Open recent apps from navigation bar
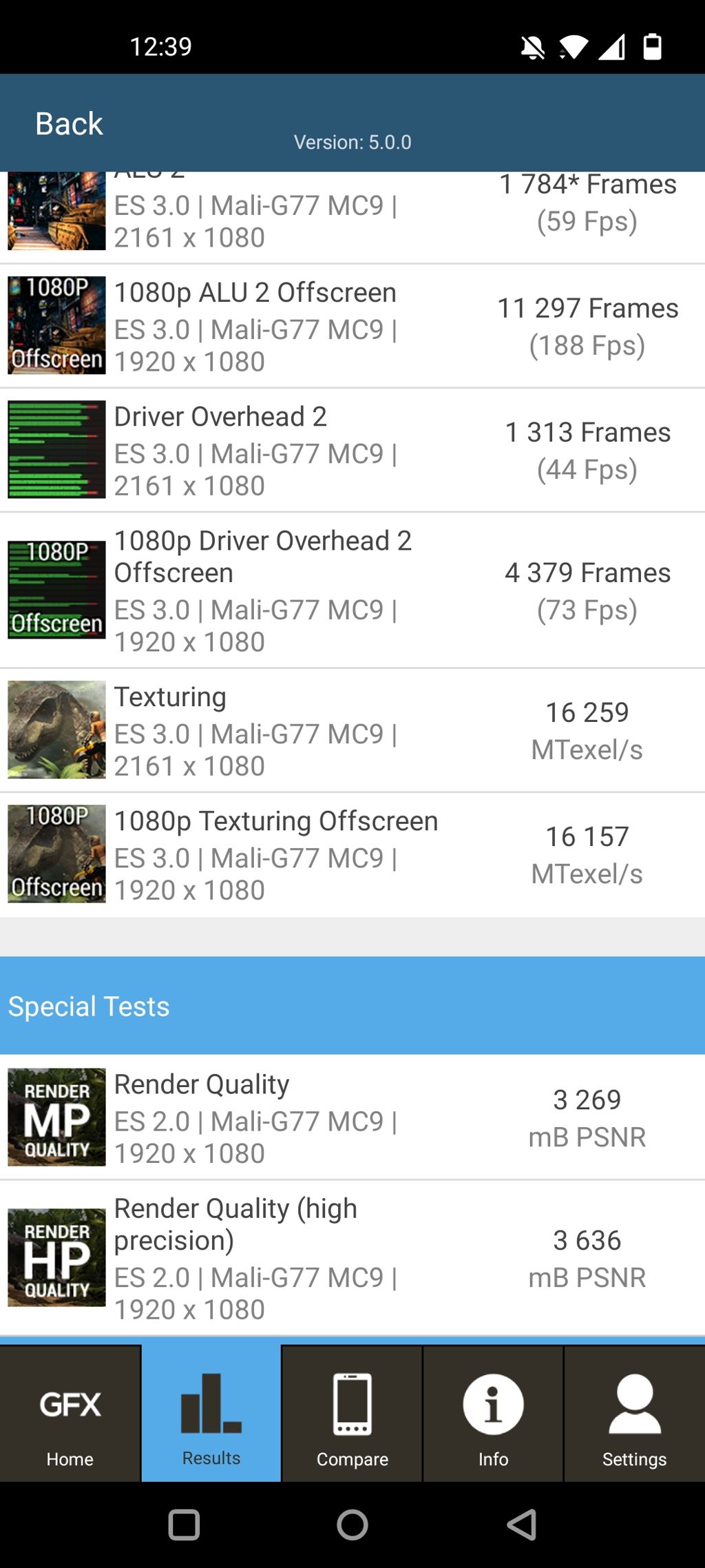Screen dimensions: 705x1568 (x=184, y=1525)
